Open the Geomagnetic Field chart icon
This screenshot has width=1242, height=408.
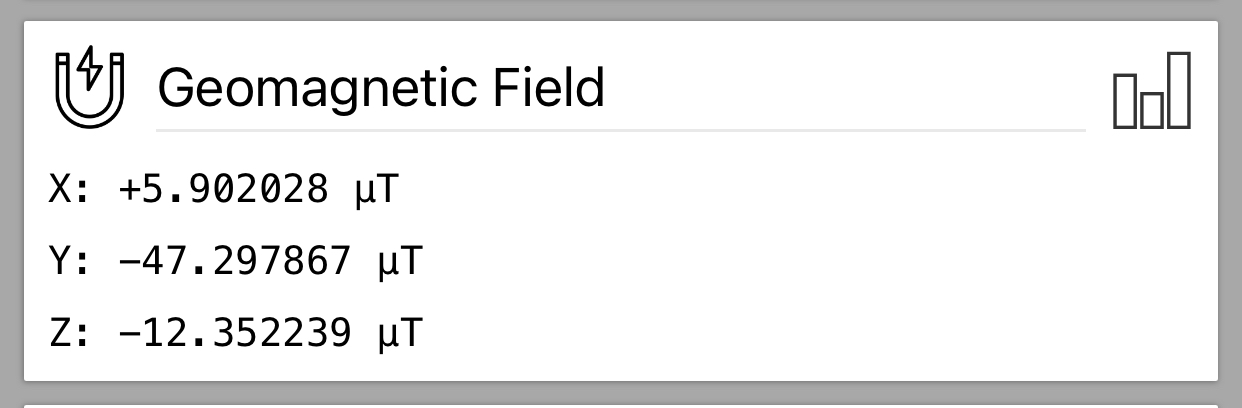(1152, 91)
